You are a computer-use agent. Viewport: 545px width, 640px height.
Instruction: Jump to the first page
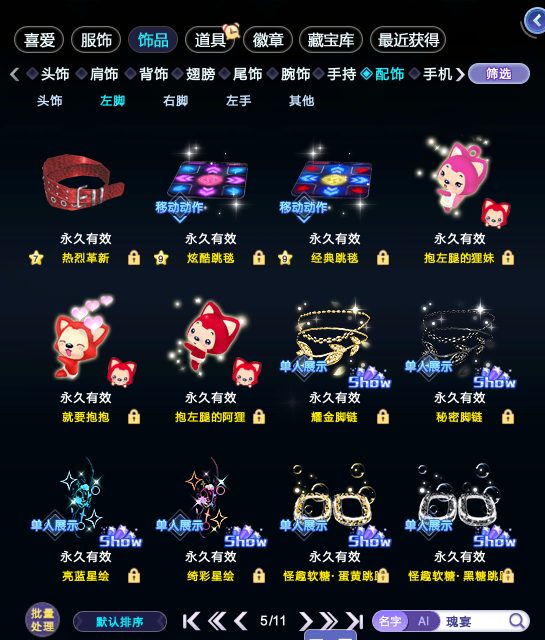191,621
